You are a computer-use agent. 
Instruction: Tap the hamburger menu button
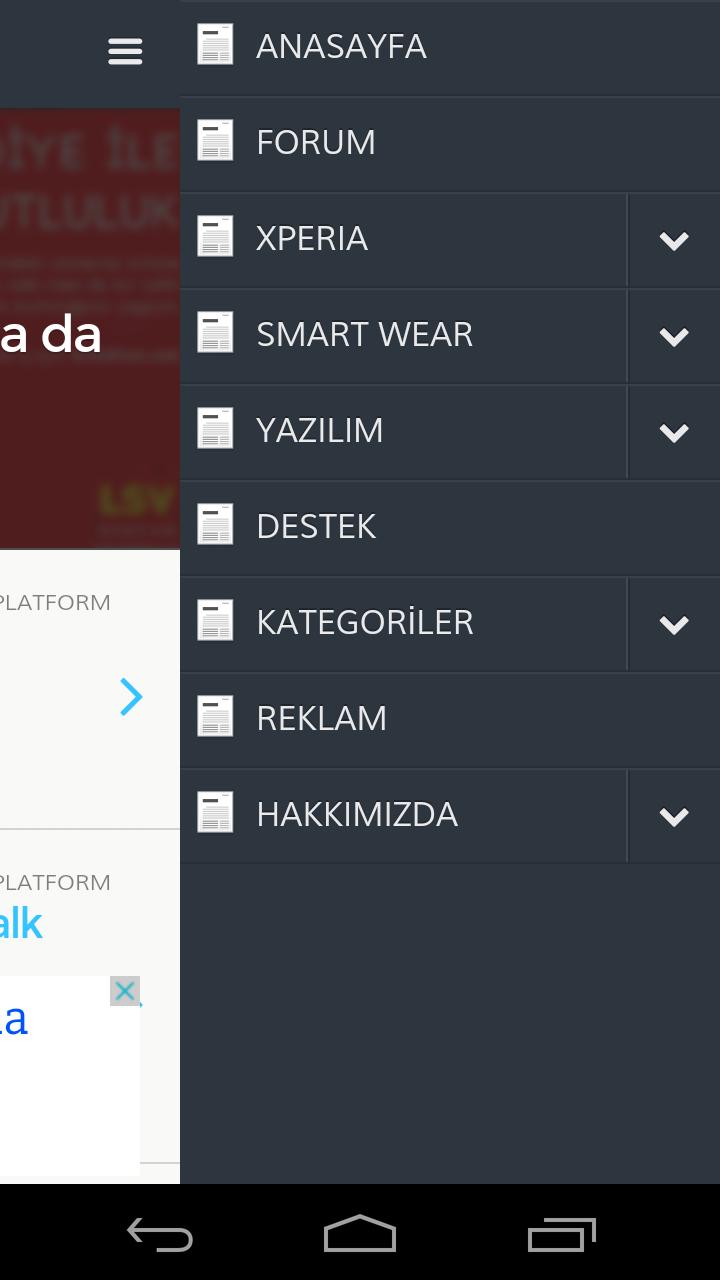125,51
